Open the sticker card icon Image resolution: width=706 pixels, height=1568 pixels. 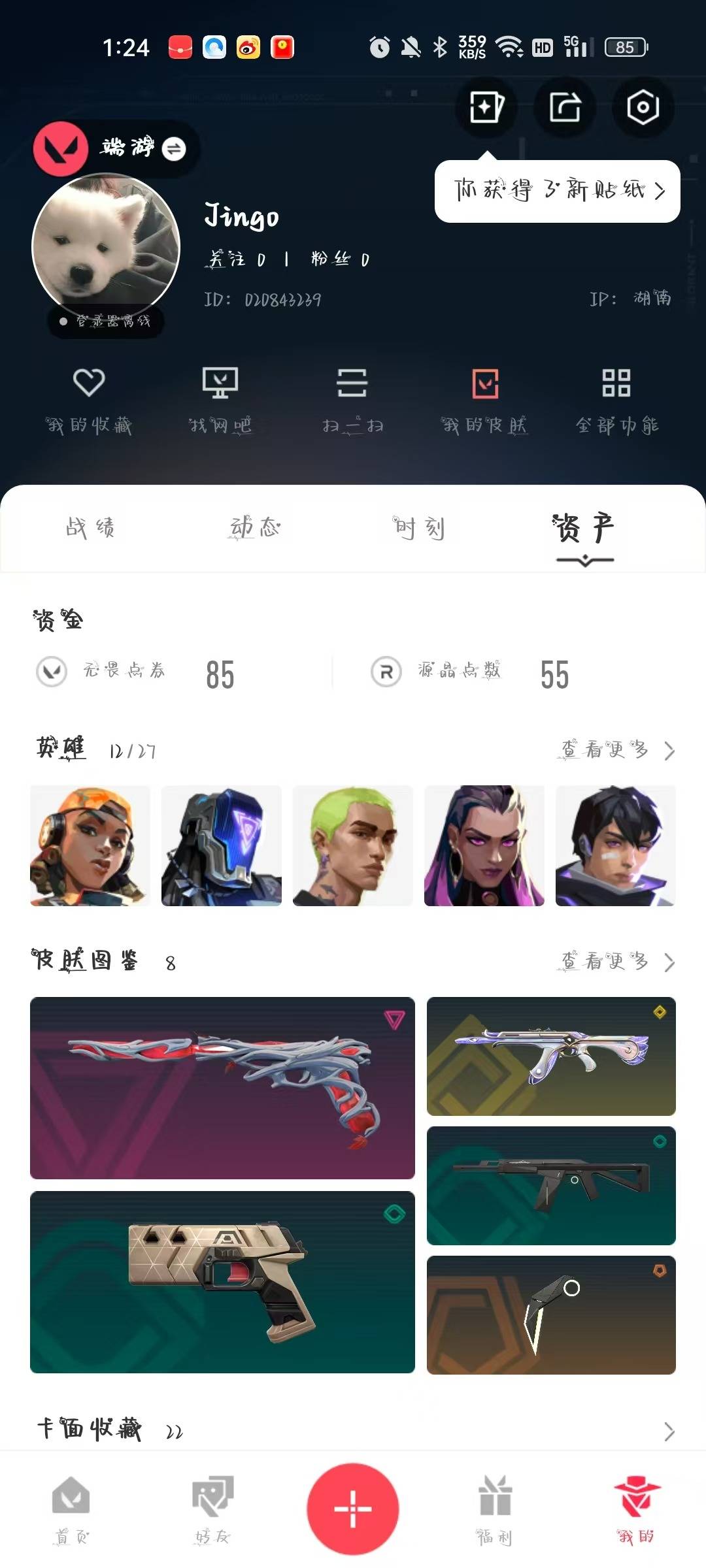(486, 107)
